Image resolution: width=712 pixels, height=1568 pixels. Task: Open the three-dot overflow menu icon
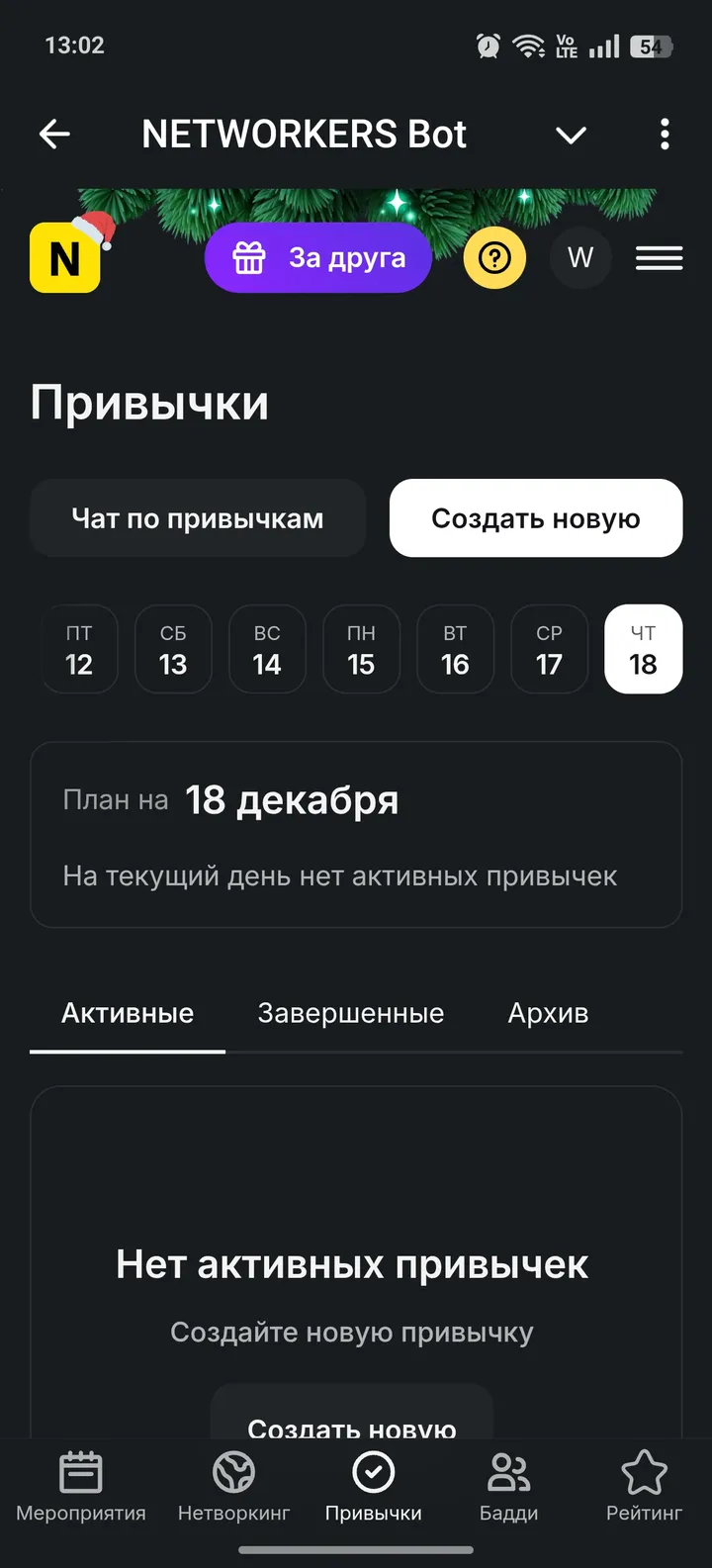tap(664, 134)
